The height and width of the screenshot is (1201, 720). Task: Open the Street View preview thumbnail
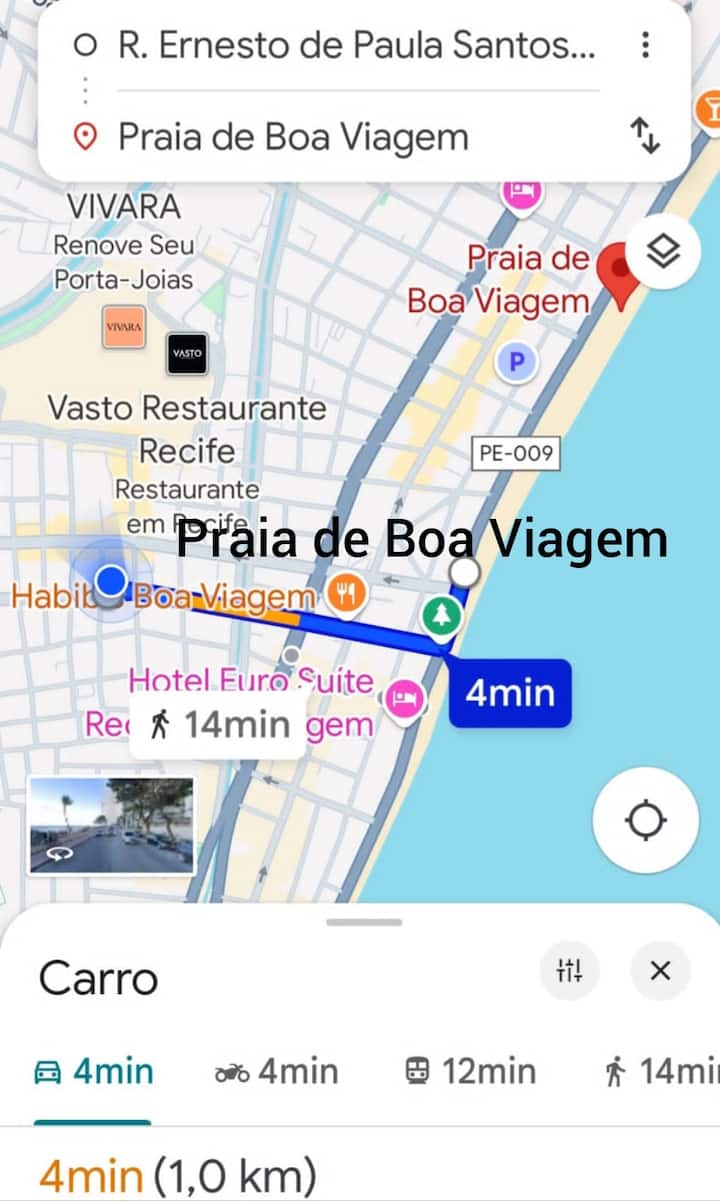click(112, 825)
